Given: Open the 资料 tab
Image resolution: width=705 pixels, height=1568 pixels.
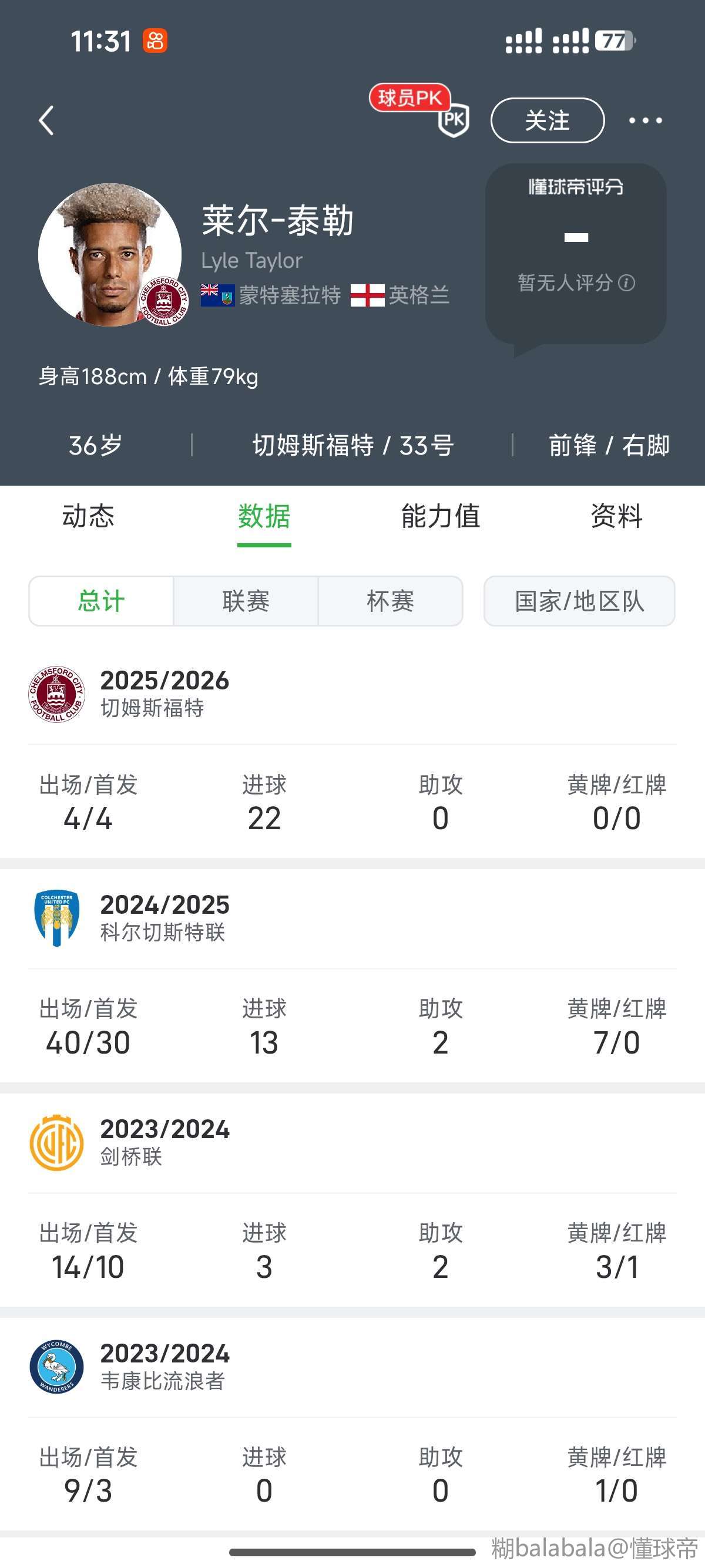Looking at the screenshot, I should [616, 517].
